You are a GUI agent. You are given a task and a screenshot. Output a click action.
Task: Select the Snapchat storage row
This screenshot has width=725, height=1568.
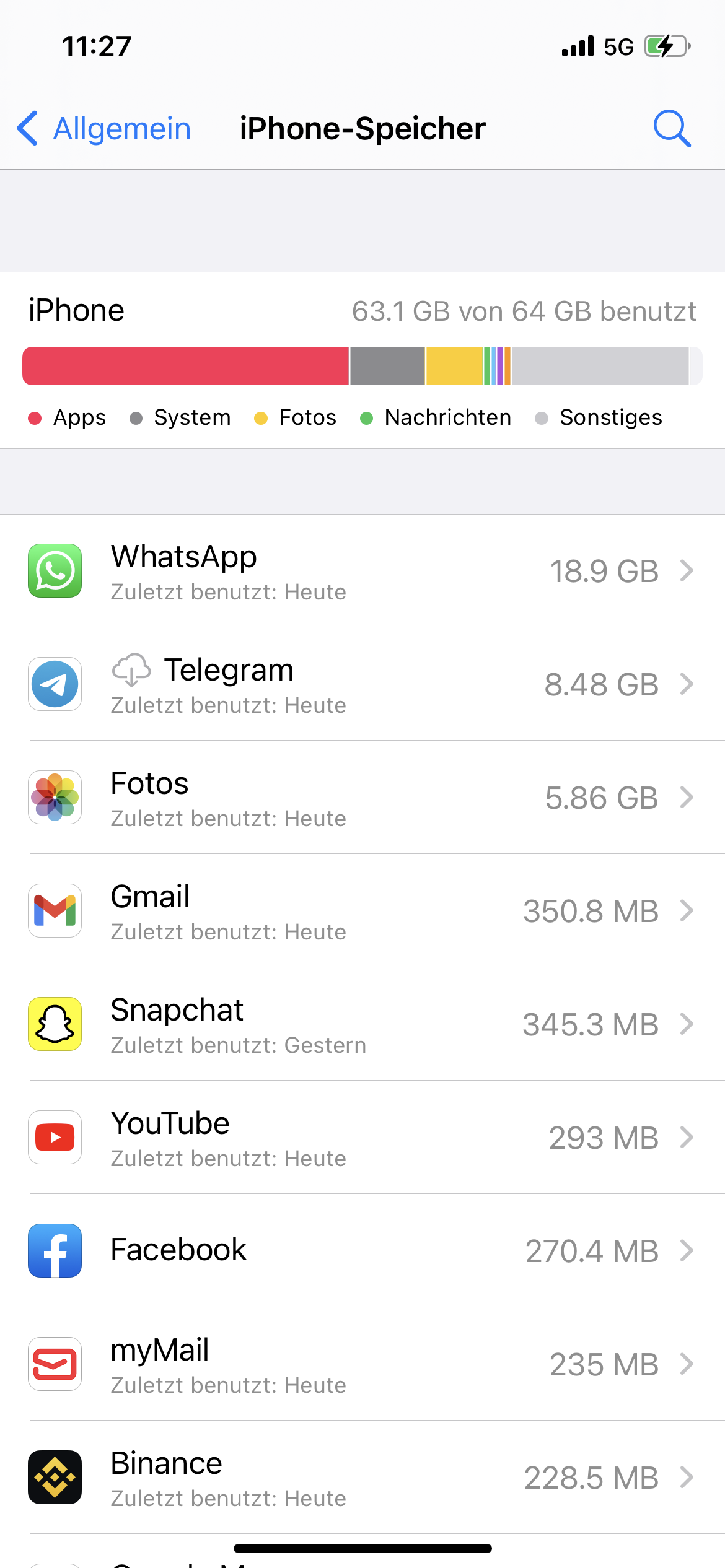coord(362,1024)
